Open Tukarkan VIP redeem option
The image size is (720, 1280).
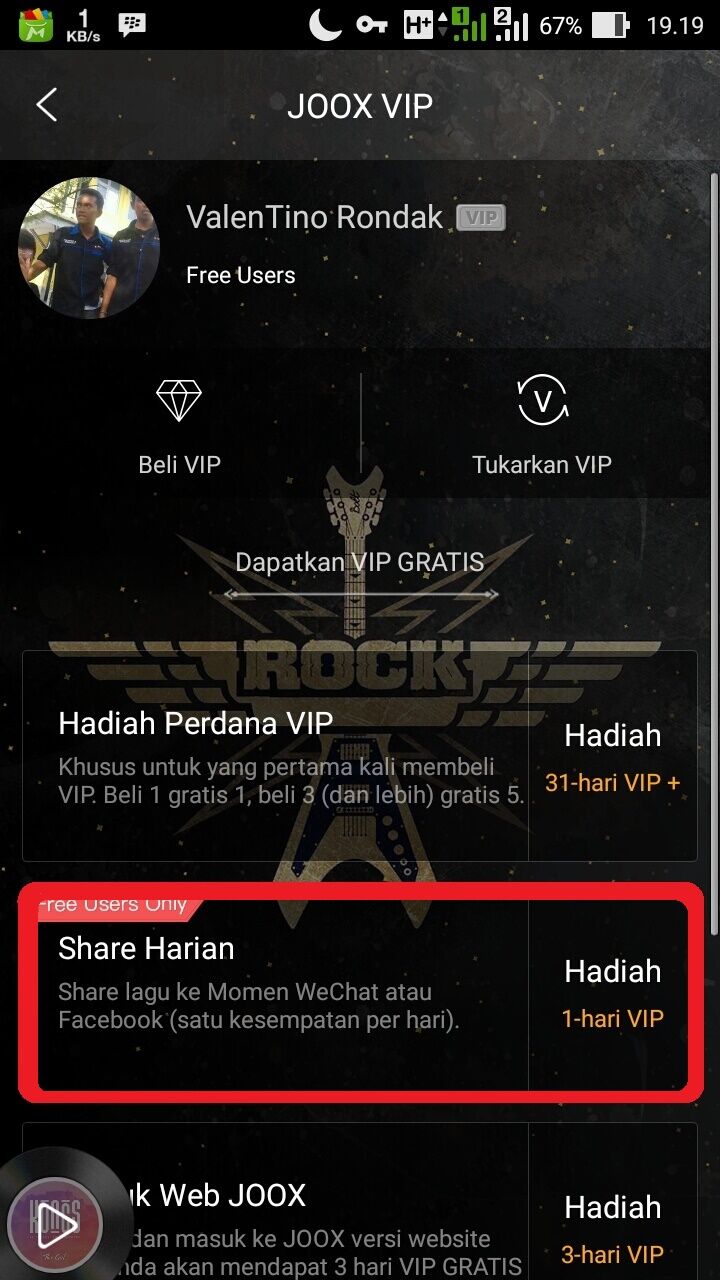[541, 425]
